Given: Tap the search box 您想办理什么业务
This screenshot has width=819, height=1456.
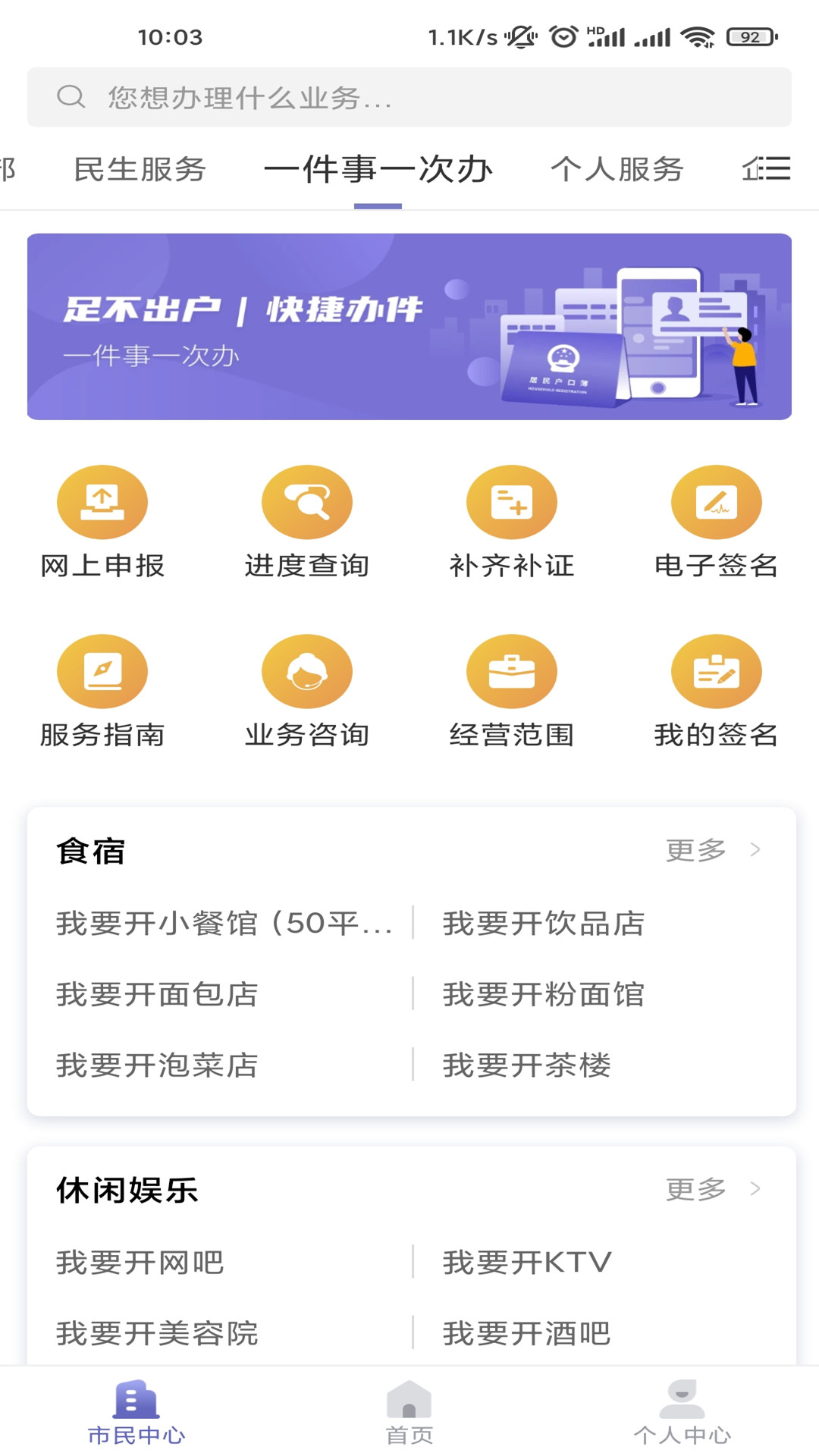Looking at the screenshot, I should click(x=409, y=97).
